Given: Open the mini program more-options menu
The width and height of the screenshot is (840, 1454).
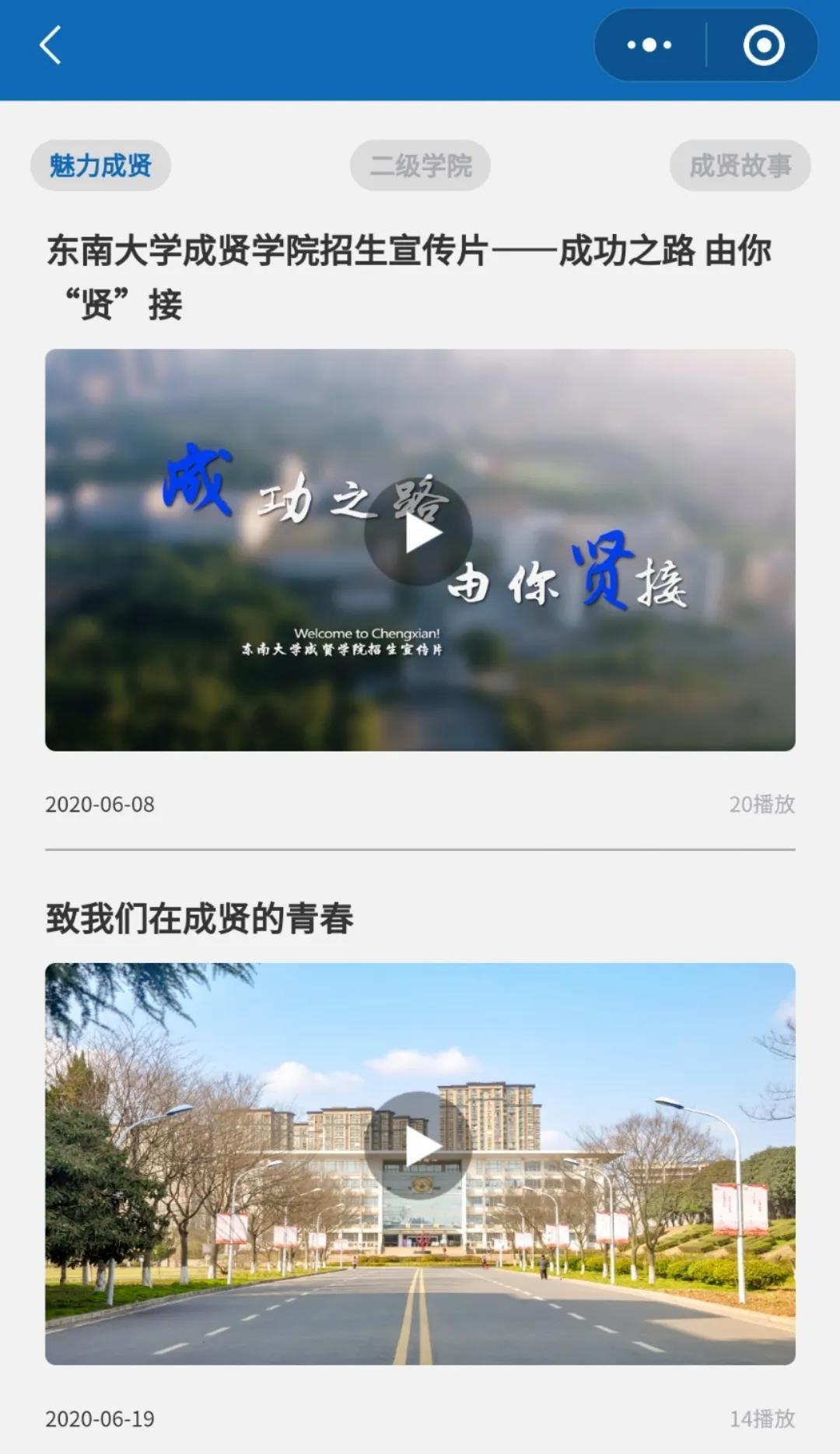Looking at the screenshot, I should (x=649, y=45).
